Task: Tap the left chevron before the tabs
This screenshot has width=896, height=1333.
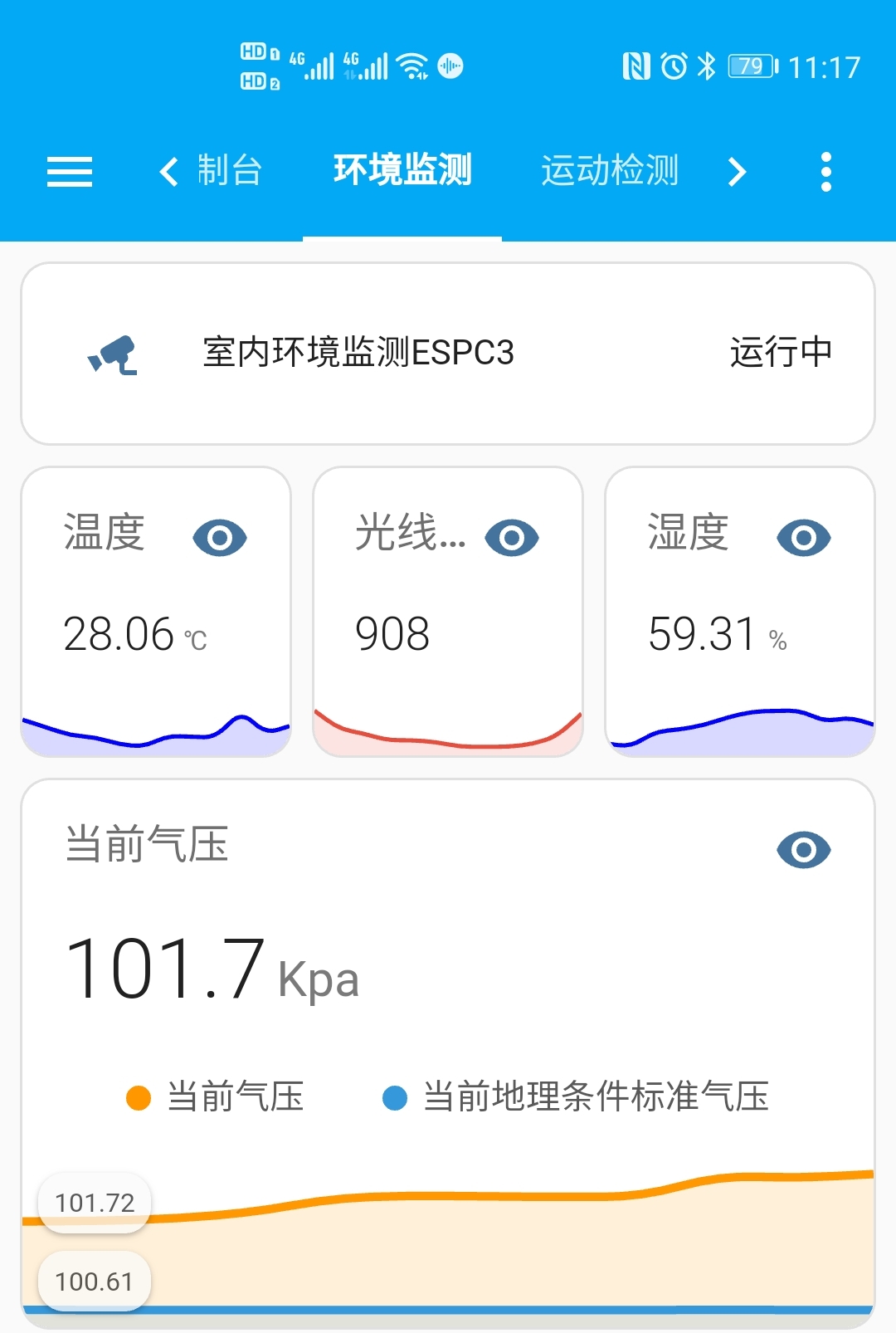Action: pos(168,172)
